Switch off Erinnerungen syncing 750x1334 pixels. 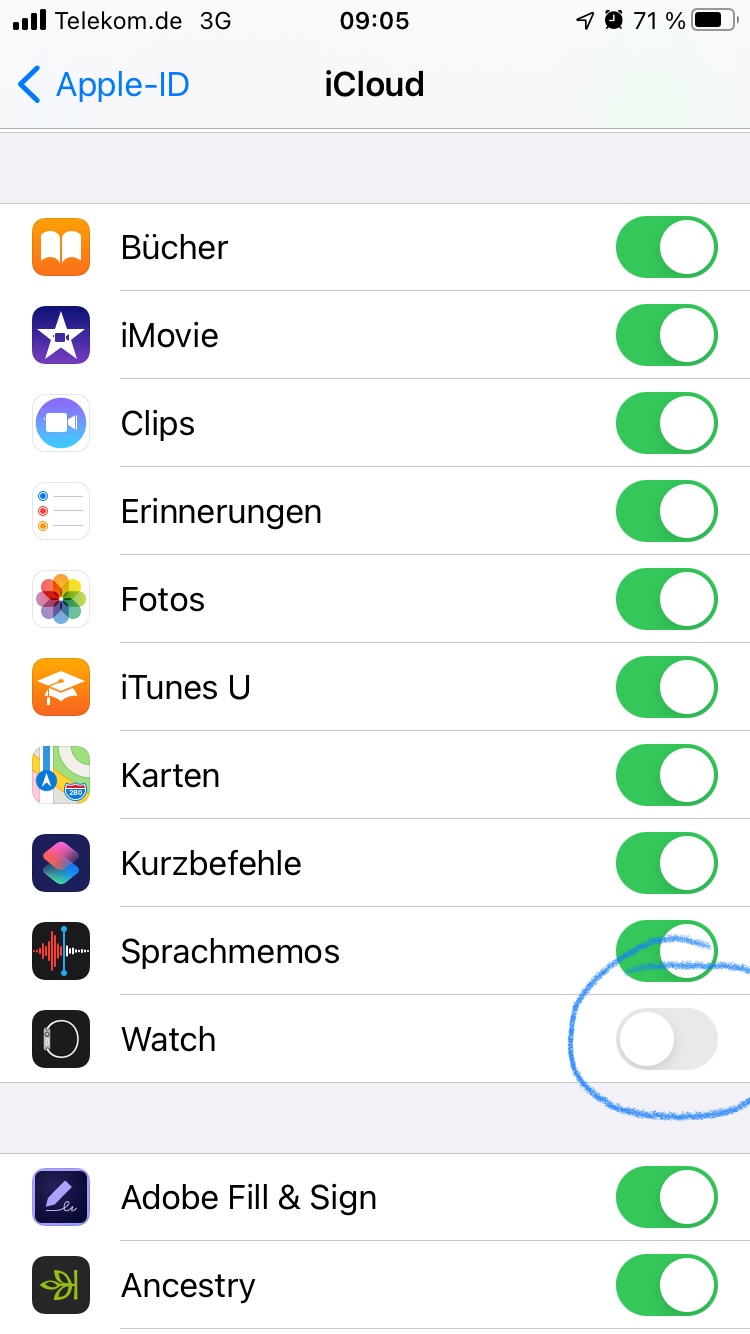666,511
